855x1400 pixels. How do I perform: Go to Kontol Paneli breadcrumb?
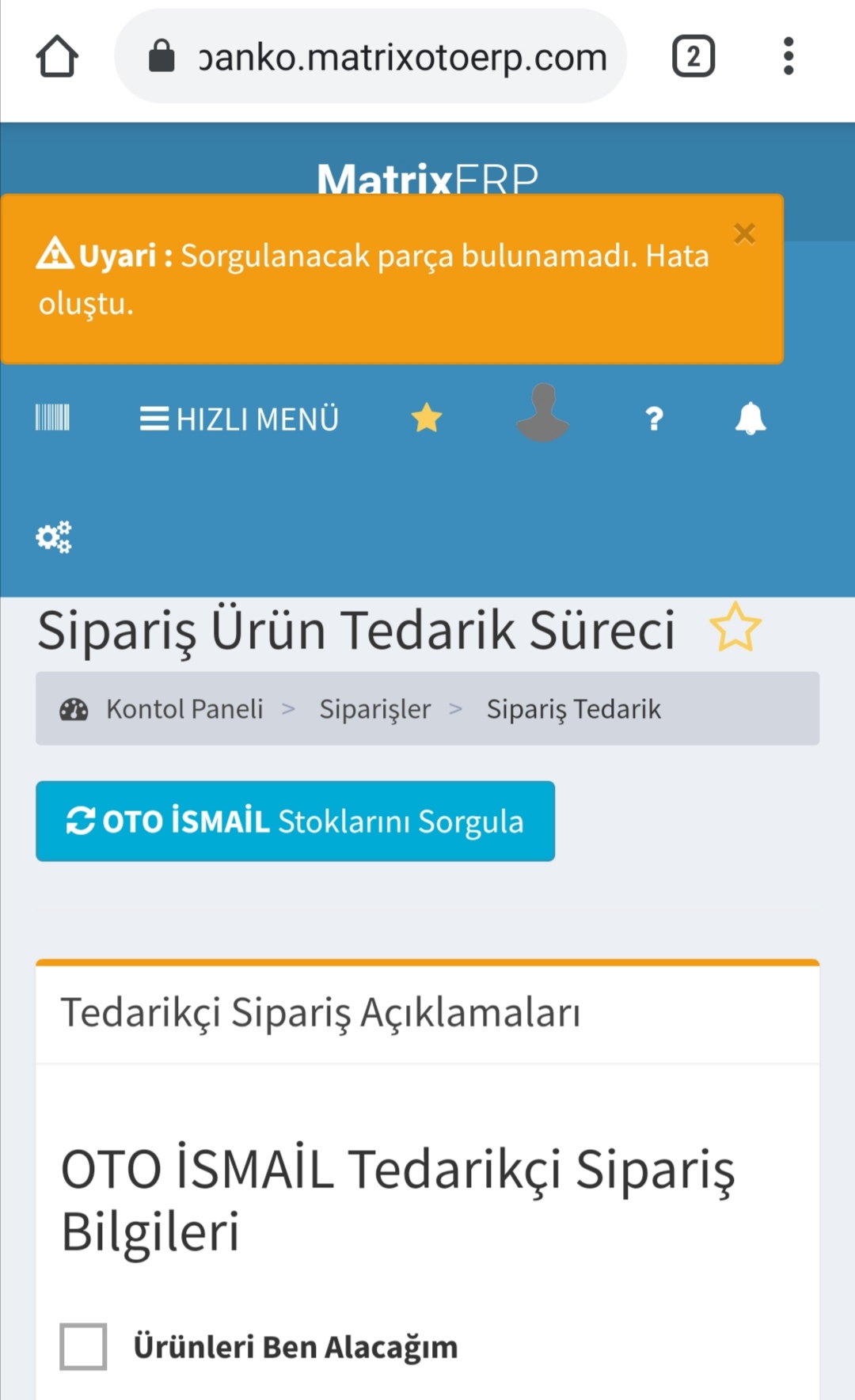(x=184, y=709)
